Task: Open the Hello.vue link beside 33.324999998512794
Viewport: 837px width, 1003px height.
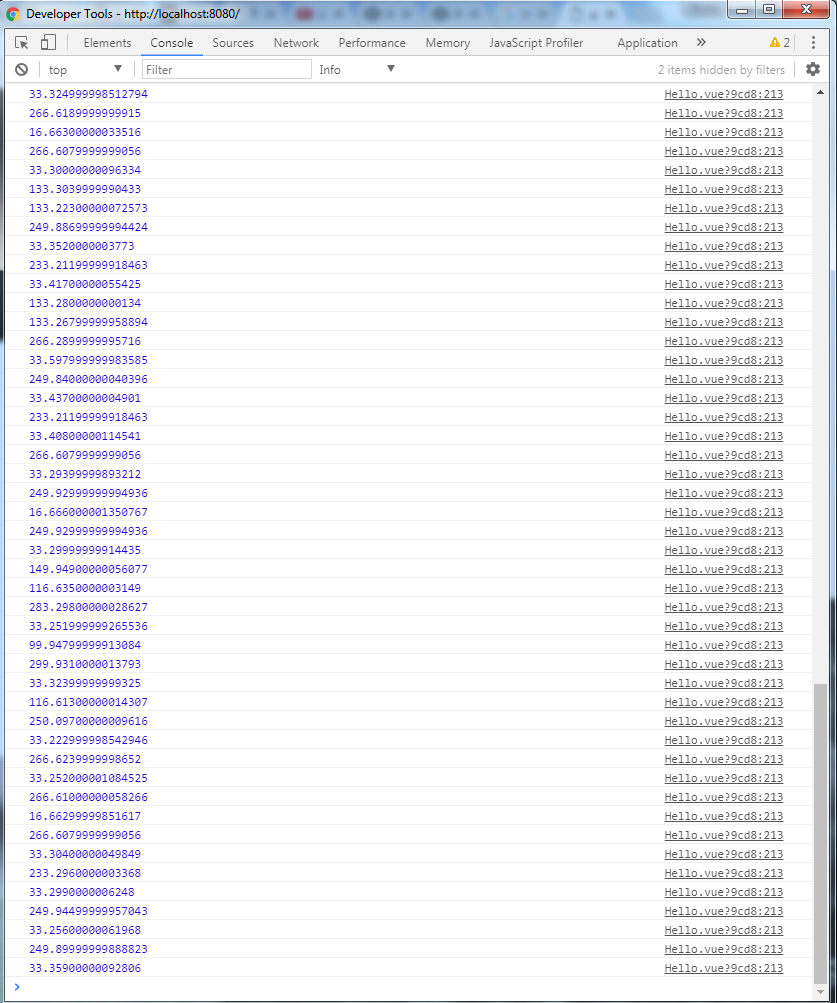Action: click(x=724, y=94)
